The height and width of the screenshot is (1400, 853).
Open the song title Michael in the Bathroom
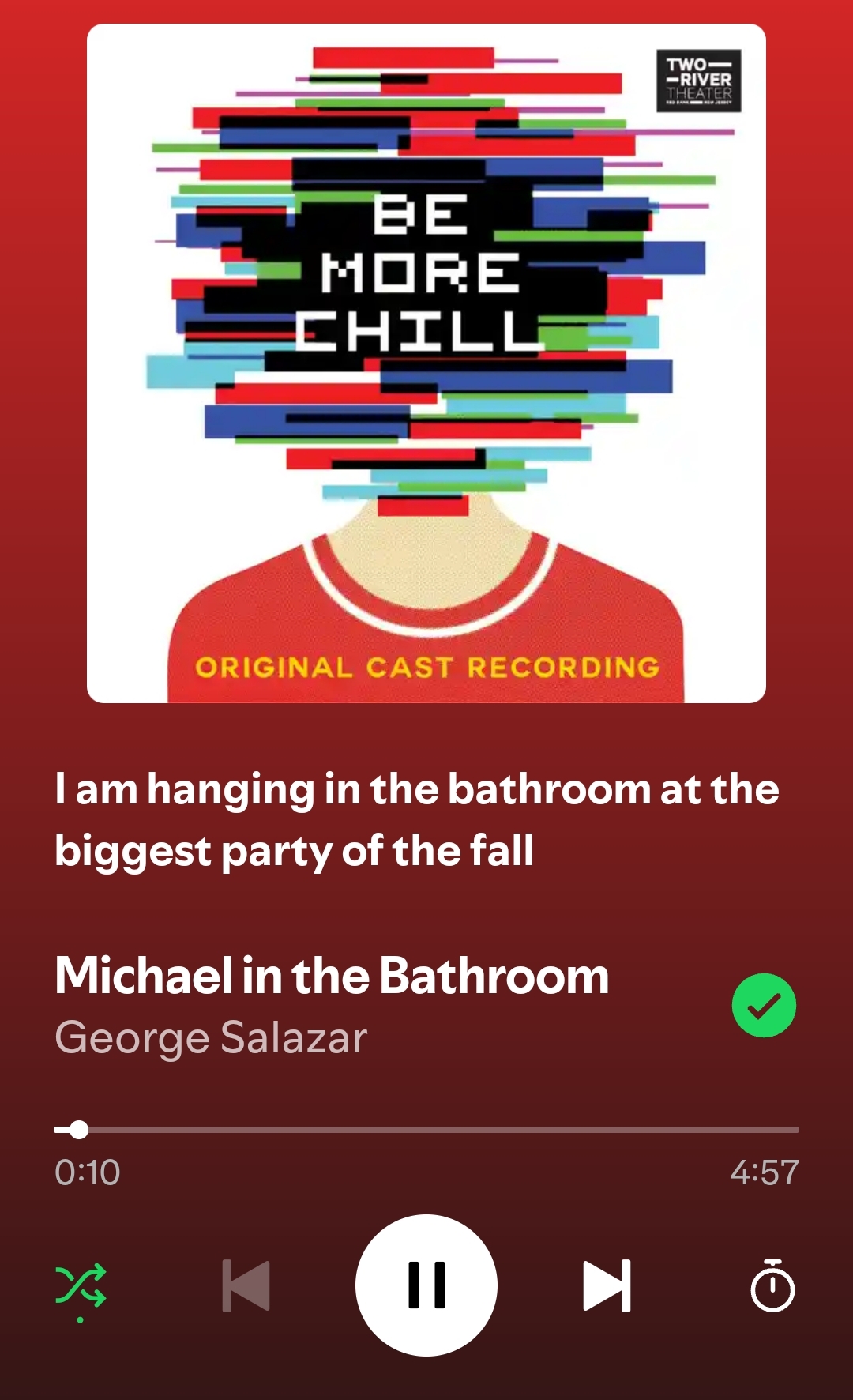click(332, 976)
